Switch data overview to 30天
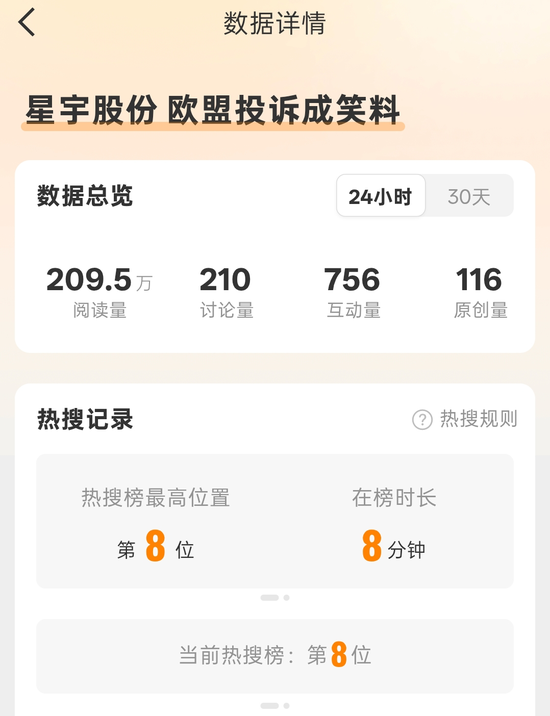550x716 pixels. pos(469,196)
